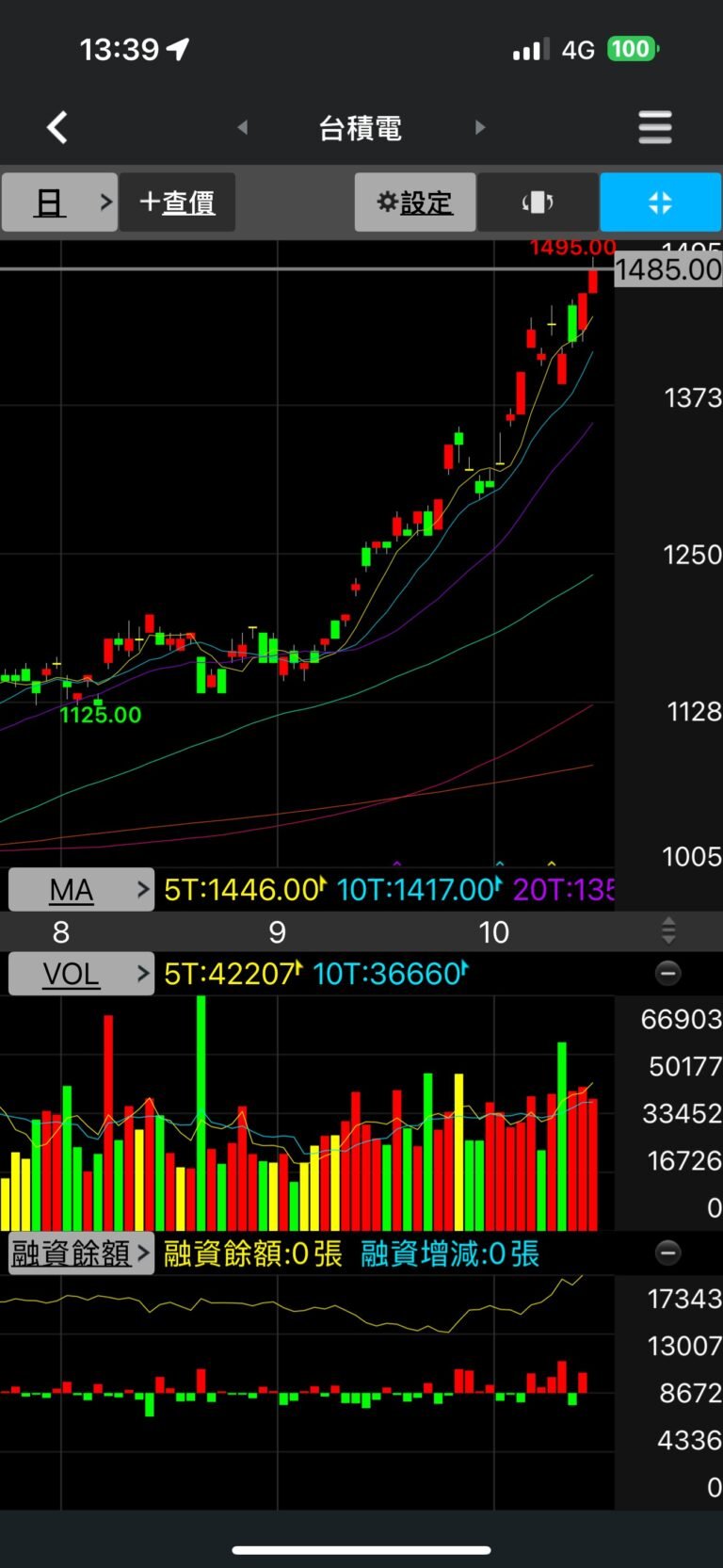The width and height of the screenshot is (723, 1568).
Task: Tap the 查價 price lookup button
Action: (x=177, y=202)
